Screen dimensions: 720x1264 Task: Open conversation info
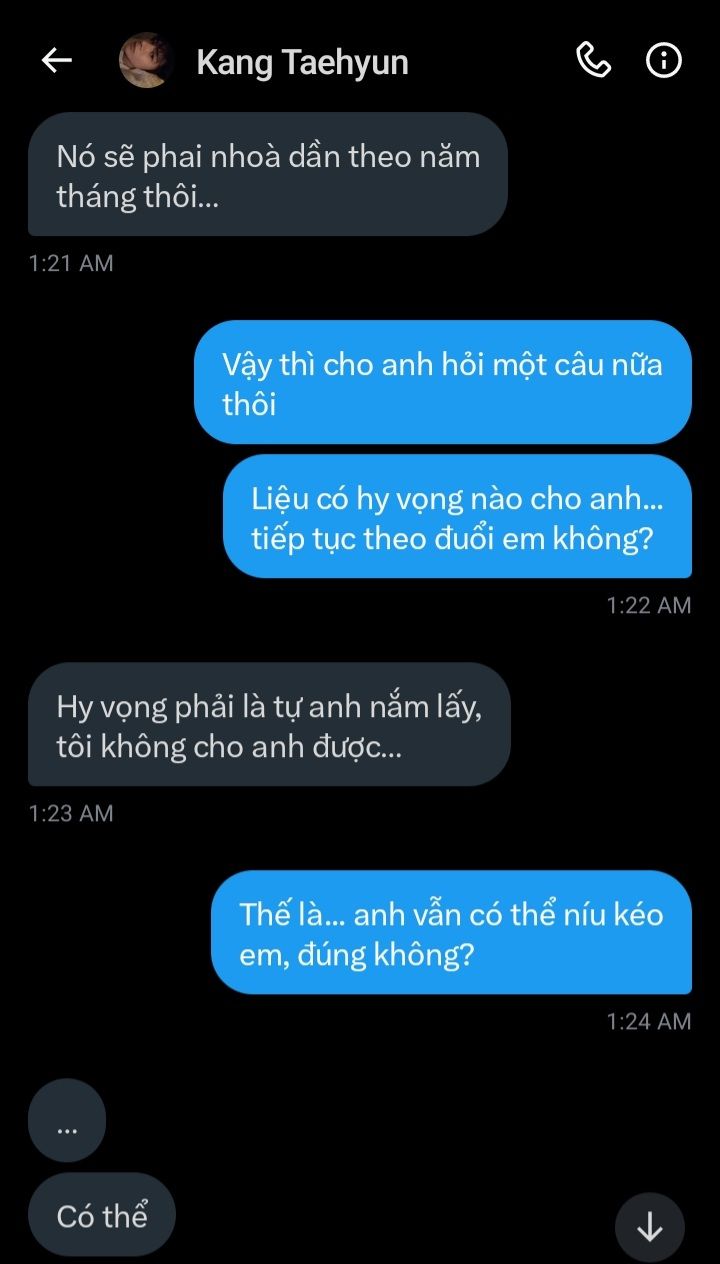(664, 61)
